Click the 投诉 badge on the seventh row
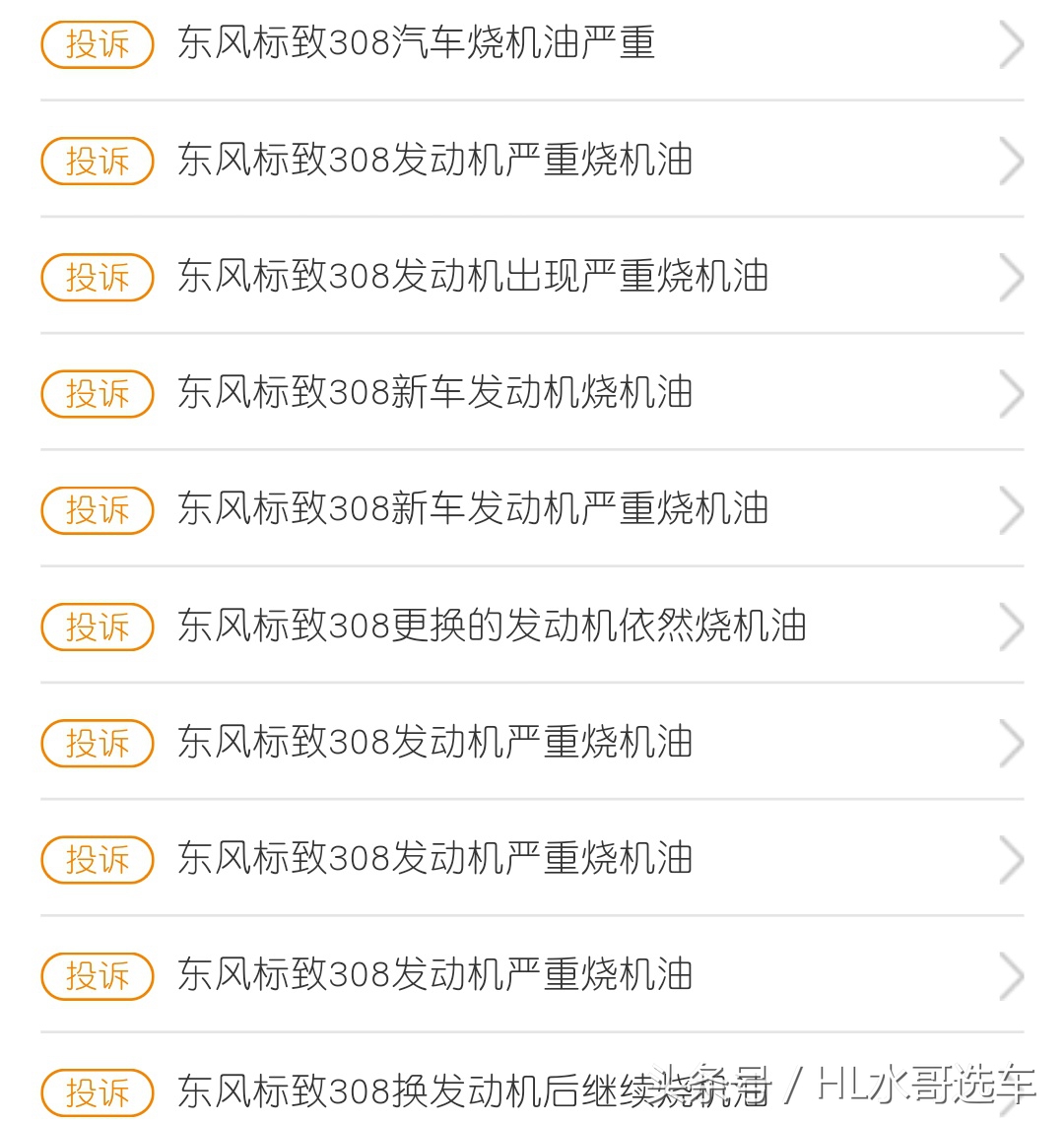 click(x=96, y=743)
